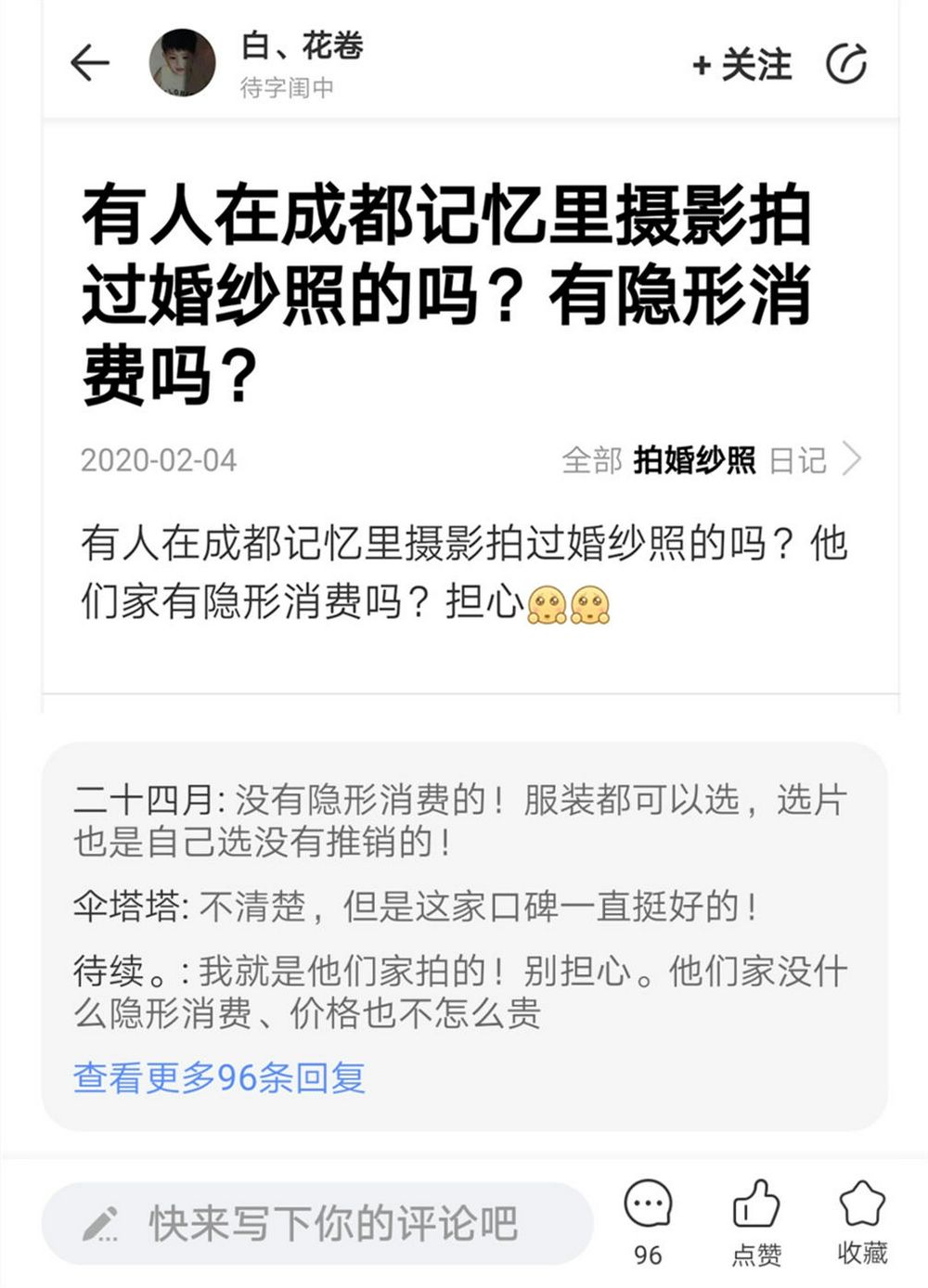Go back using the arrow

click(x=90, y=63)
